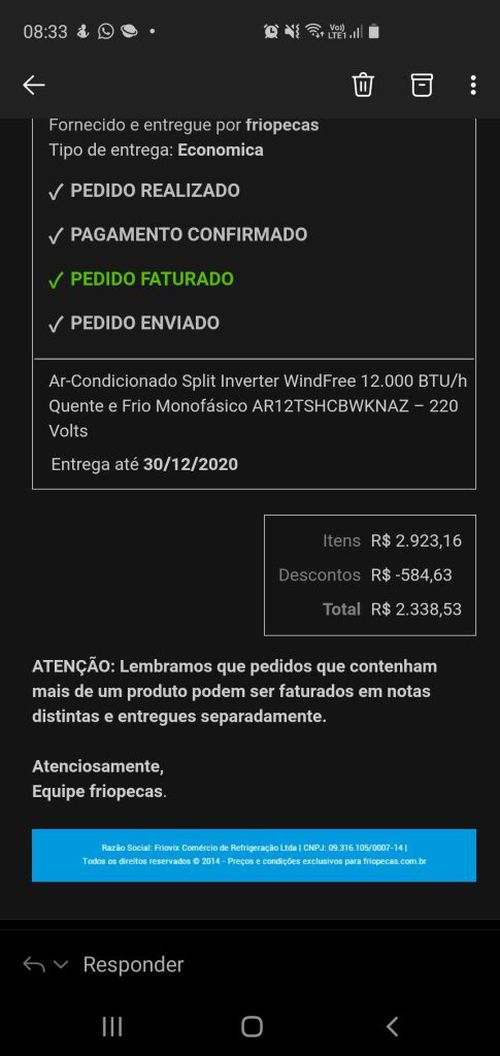
Task: Delete this email with the trash icon
Action: pos(363,85)
